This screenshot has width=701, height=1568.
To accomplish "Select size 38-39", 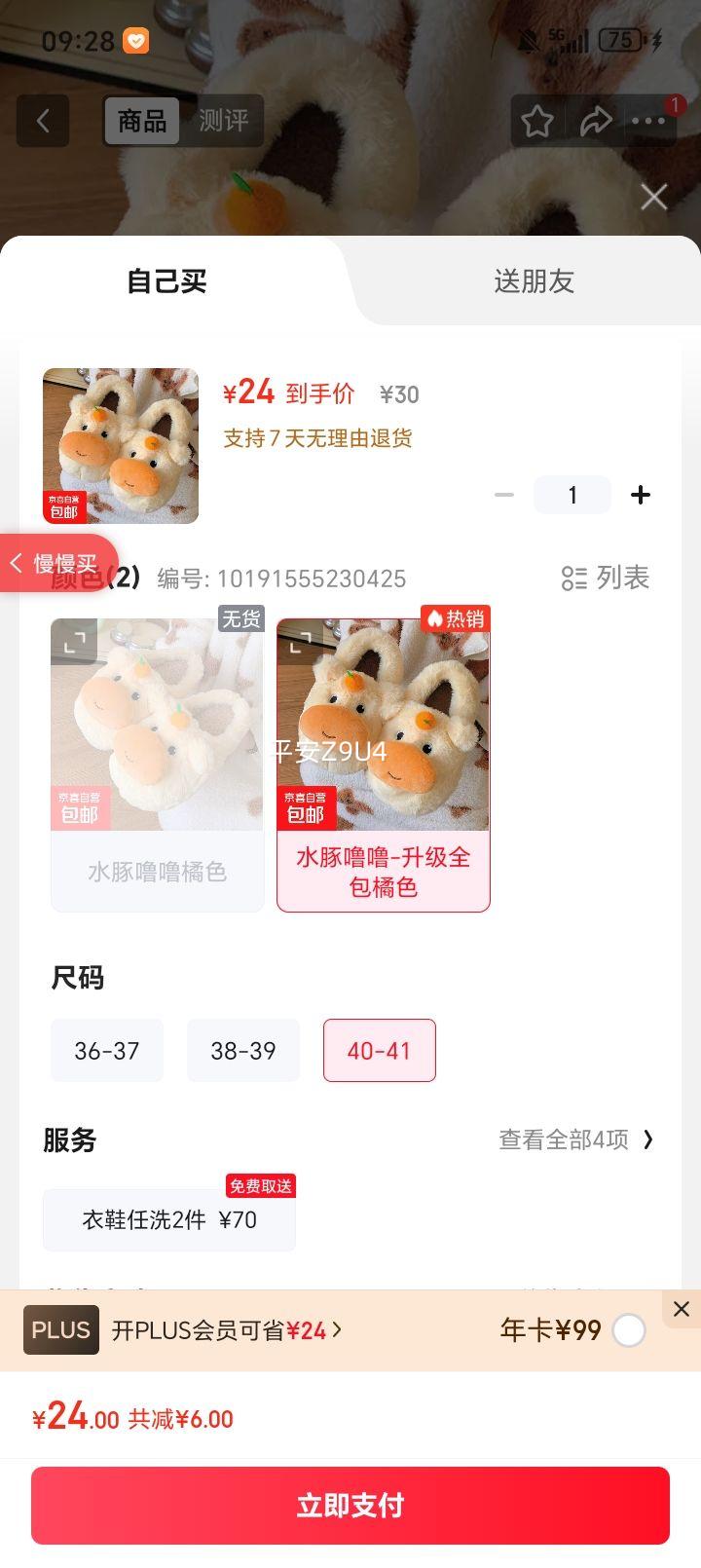I will pyautogui.click(x=243, y=1050).
